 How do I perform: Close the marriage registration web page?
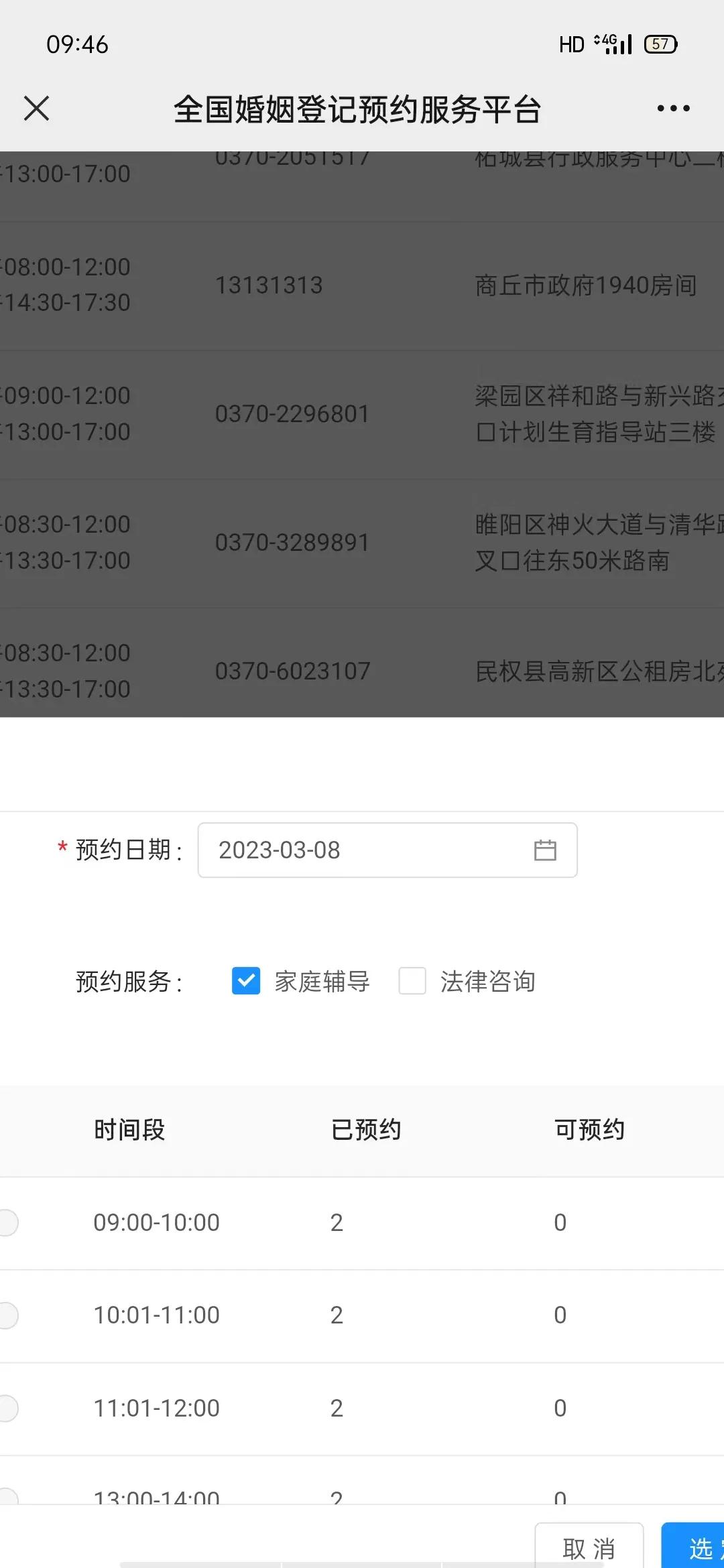click(x=36, y=108)
